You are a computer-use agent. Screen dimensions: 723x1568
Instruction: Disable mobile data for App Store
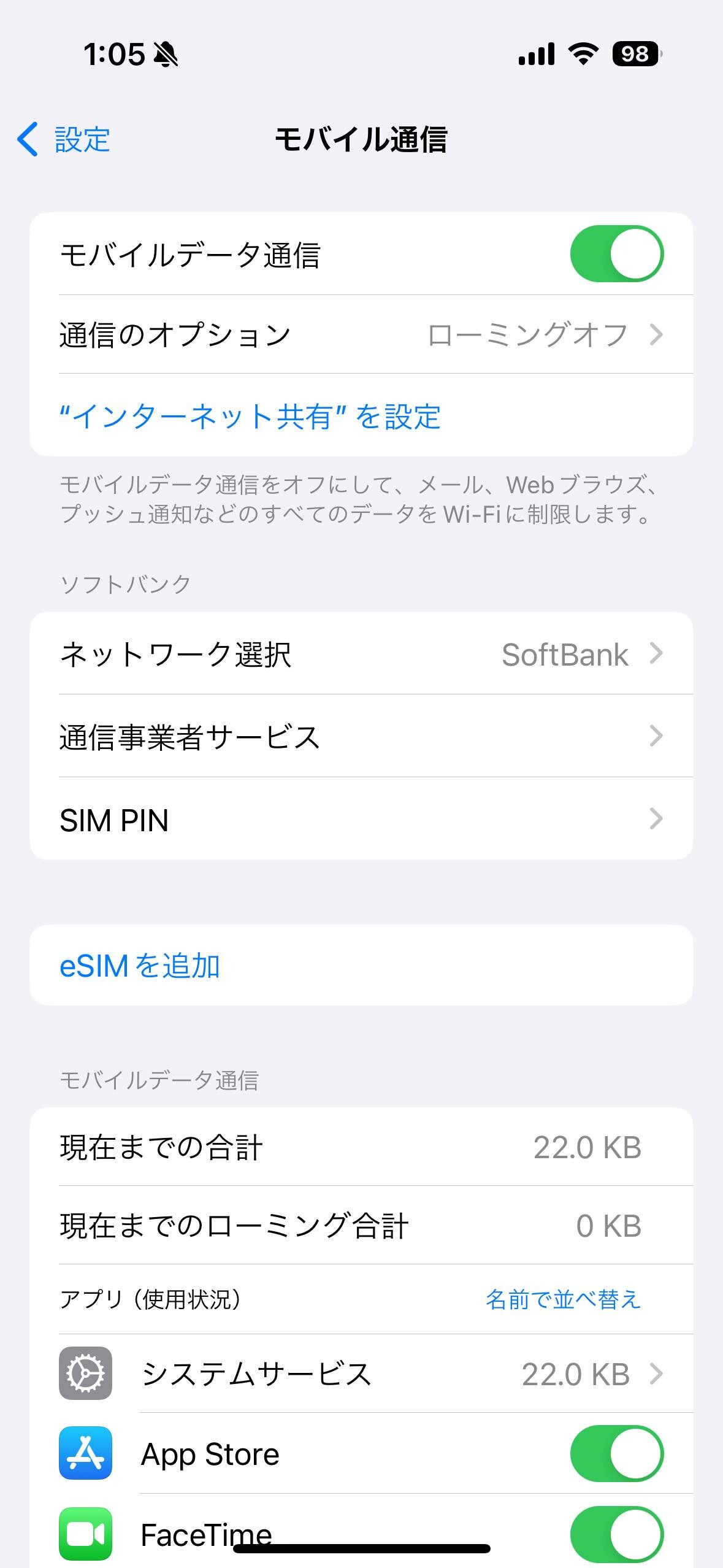point(616,1454)
